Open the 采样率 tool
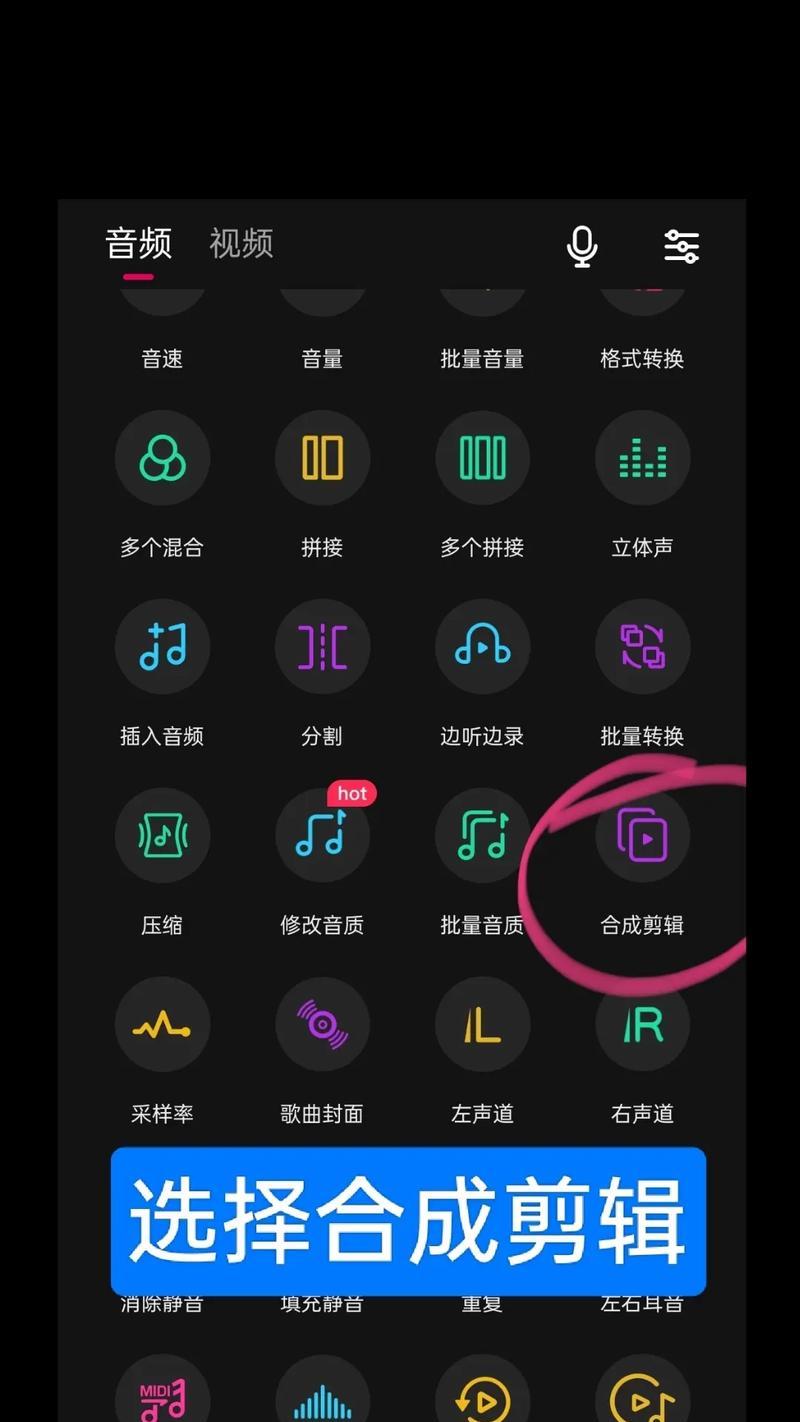800x1422 pixels. point(162,1025)
